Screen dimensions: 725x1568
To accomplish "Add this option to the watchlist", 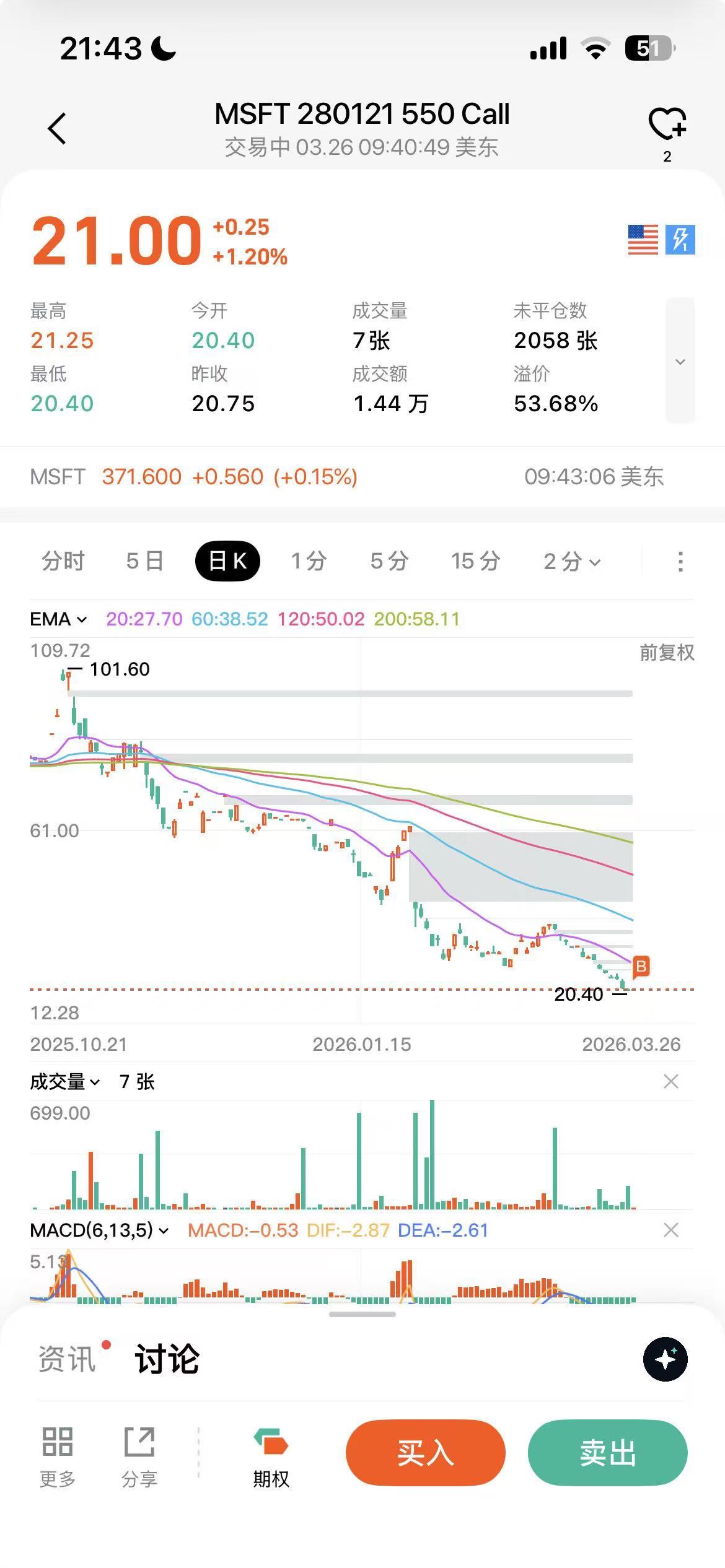I will (667, 124).
